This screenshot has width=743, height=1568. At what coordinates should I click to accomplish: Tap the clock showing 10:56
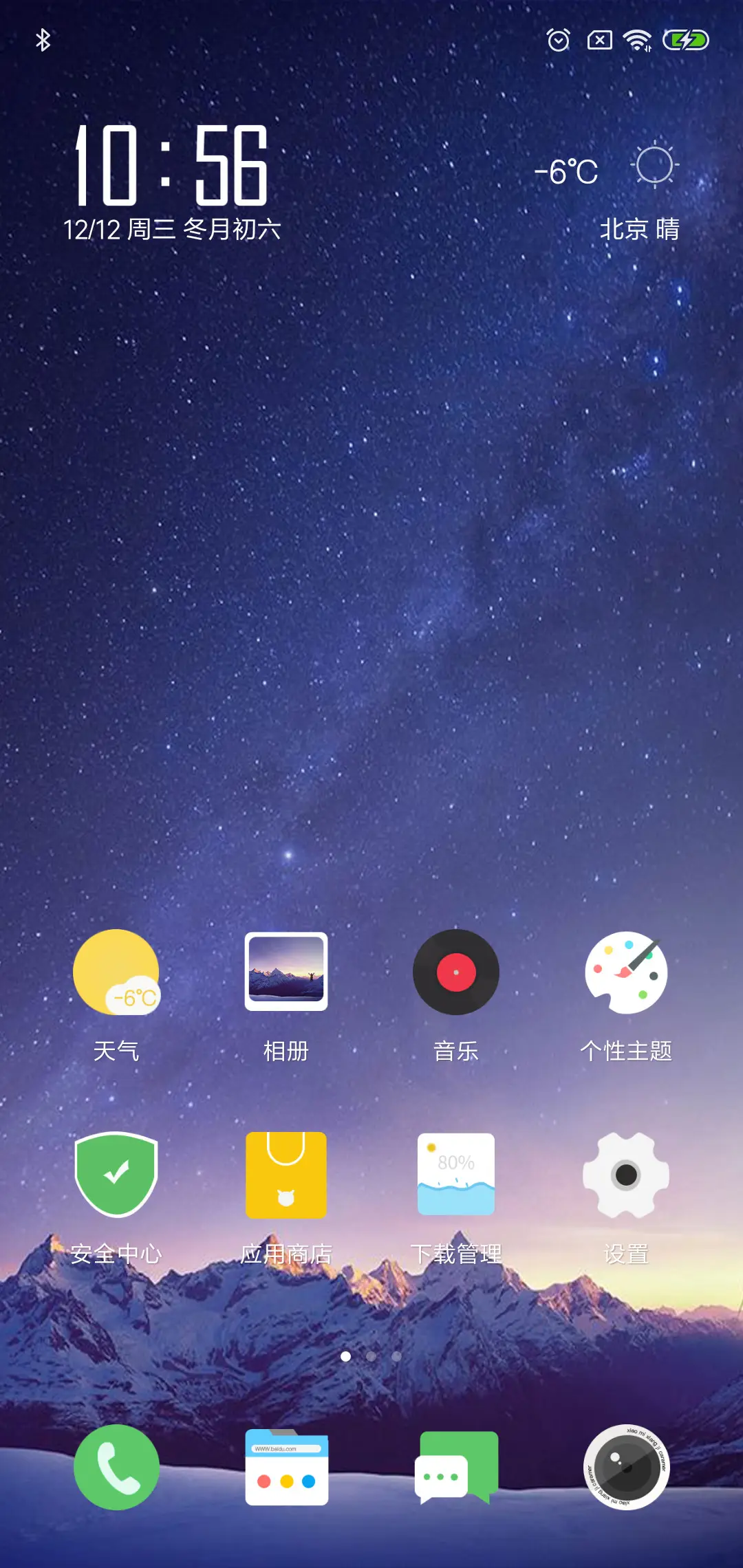tap(172, 165)
